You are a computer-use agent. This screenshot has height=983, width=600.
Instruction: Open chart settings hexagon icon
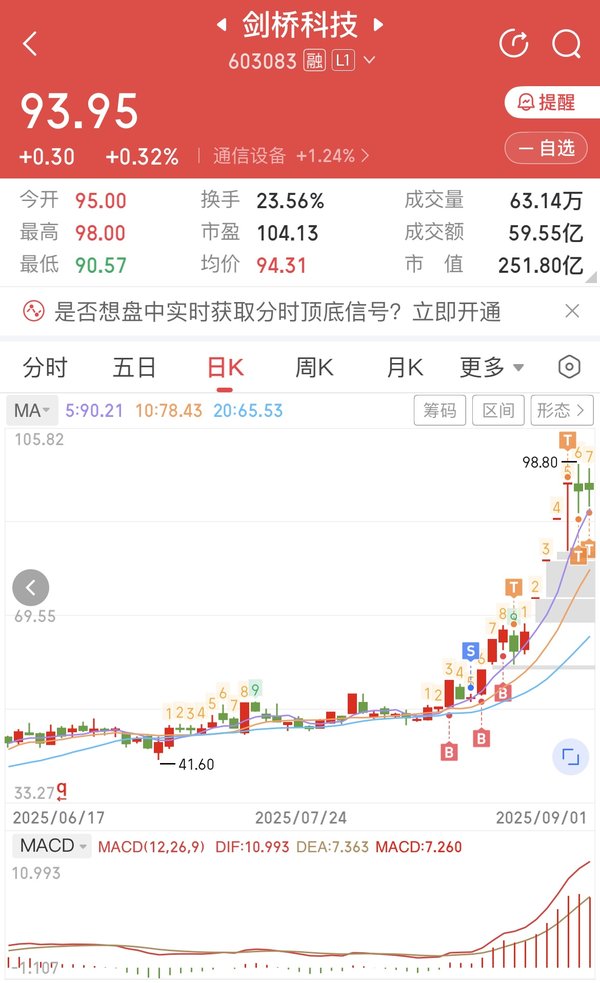[569, 367]
